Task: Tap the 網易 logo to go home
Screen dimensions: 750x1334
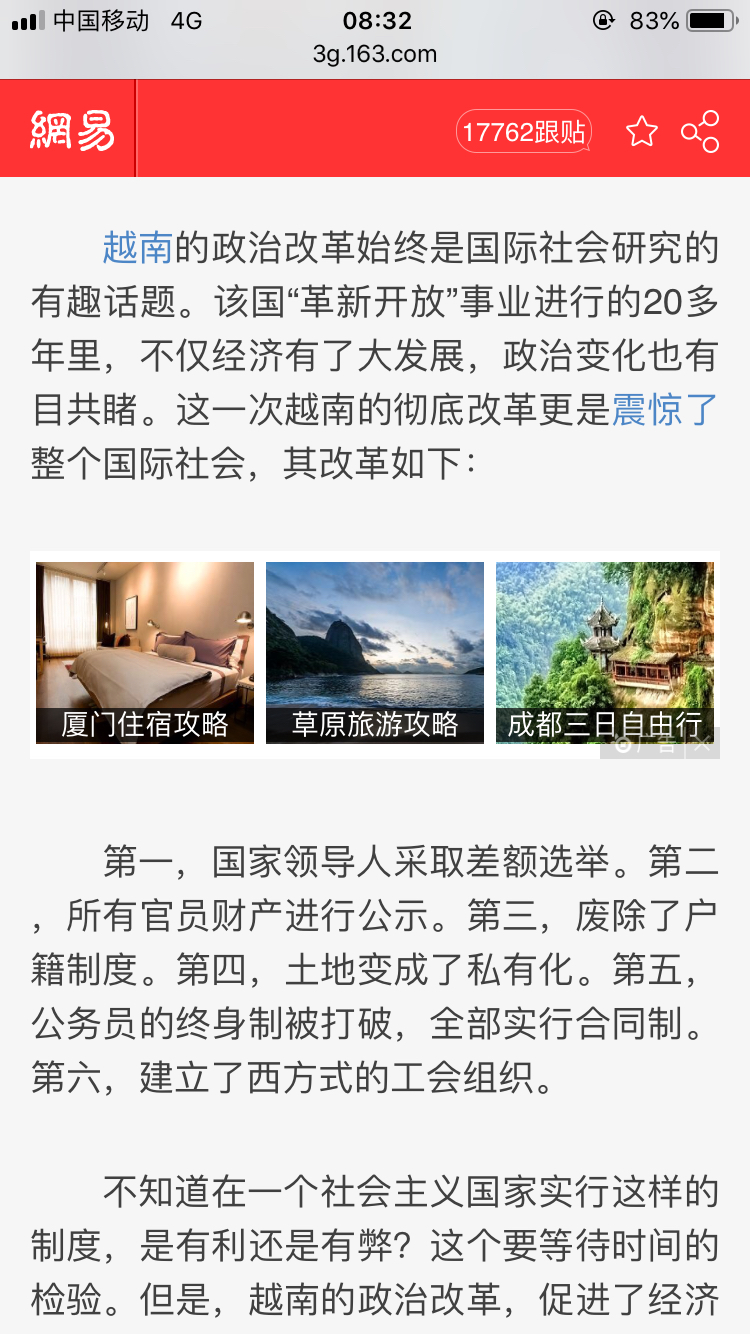Action: tap(72, 130)
